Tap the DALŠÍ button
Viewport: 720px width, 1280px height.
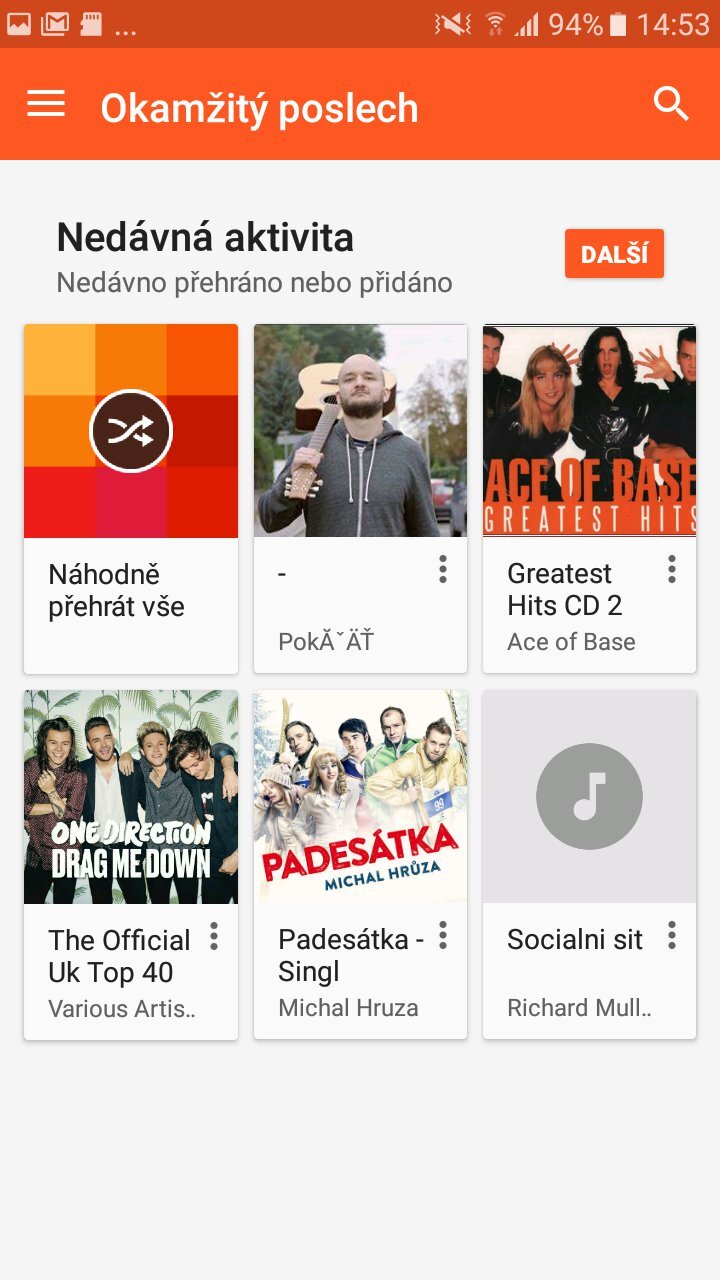pos(614,254)
